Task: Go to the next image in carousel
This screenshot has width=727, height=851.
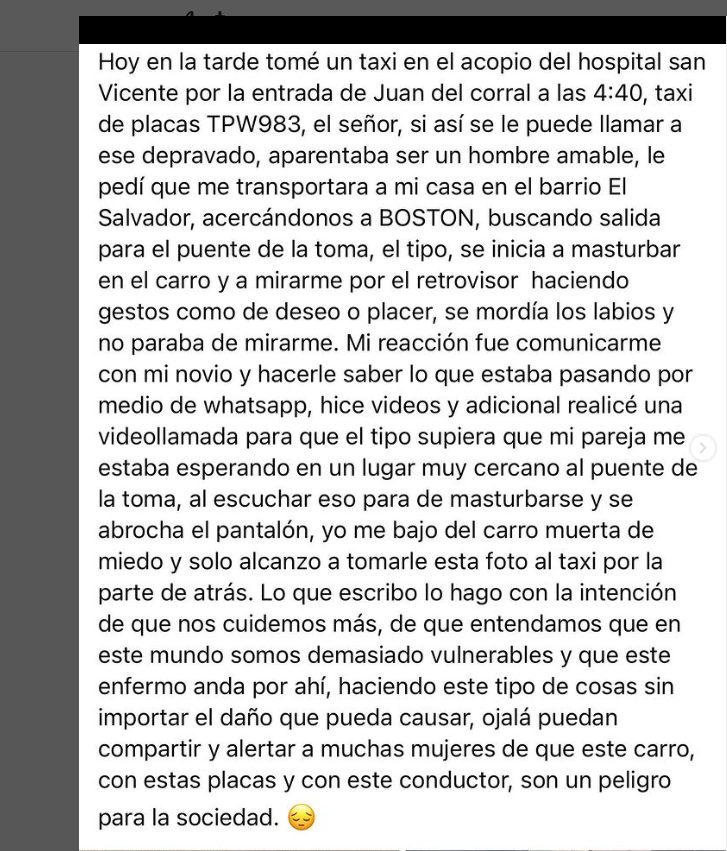Action: pos(704,449)
